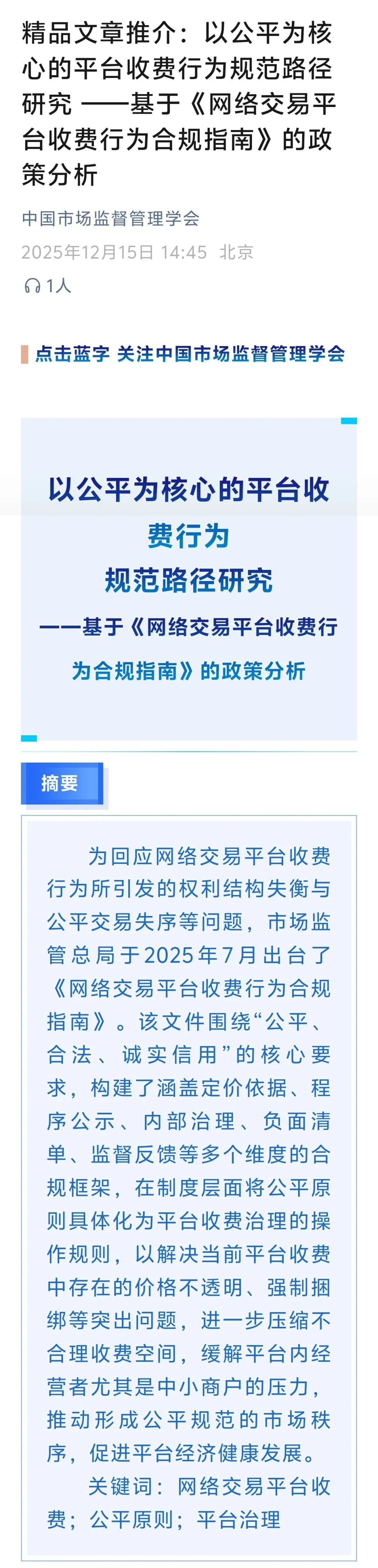The height and width of the screenshot is (1568, 378).
Task: Open the 中国市场监督管理学会 account page
Action: point(110,219)
